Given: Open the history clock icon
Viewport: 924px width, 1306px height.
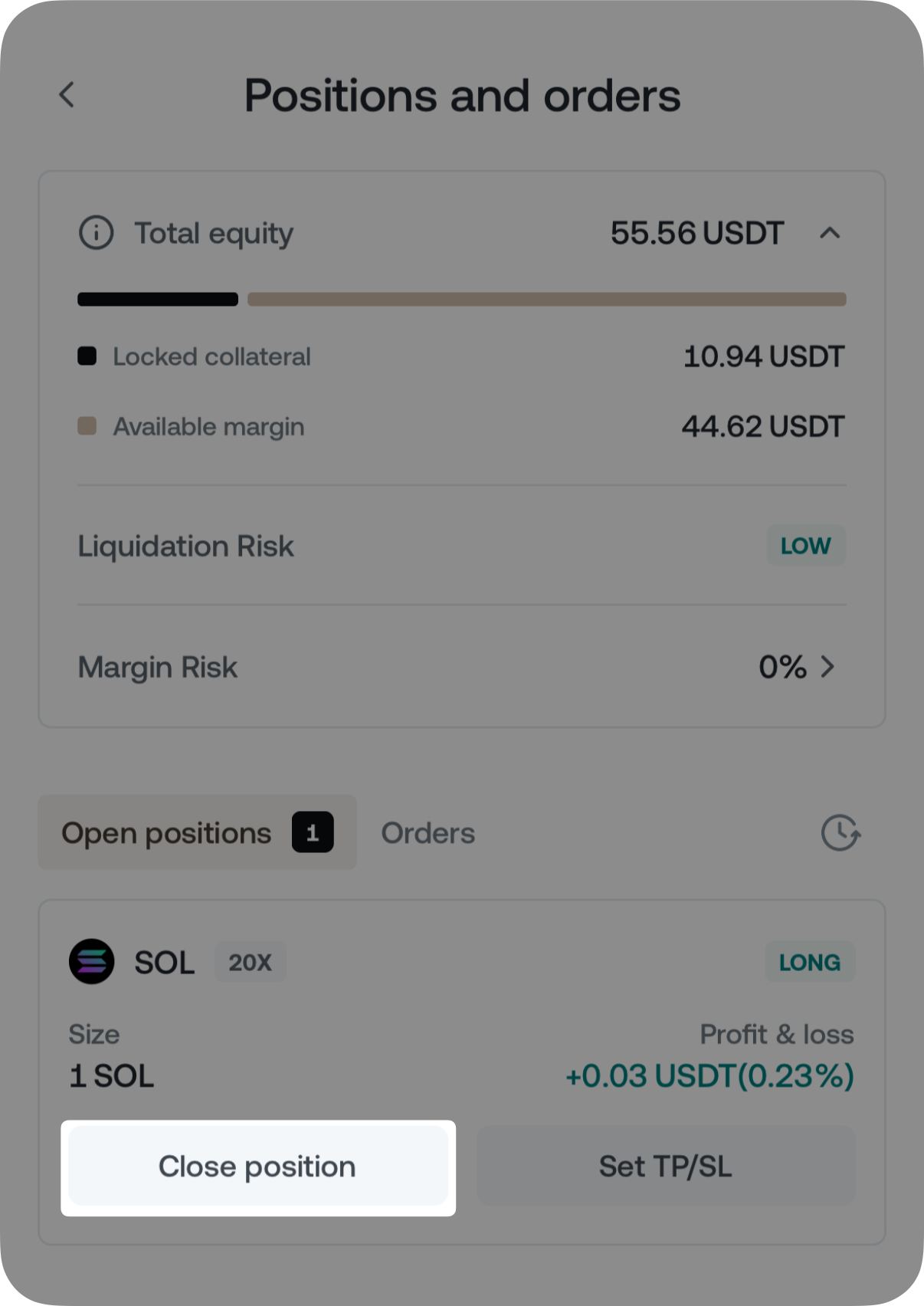Looking at the screenshot, I should tap(840, 833).
